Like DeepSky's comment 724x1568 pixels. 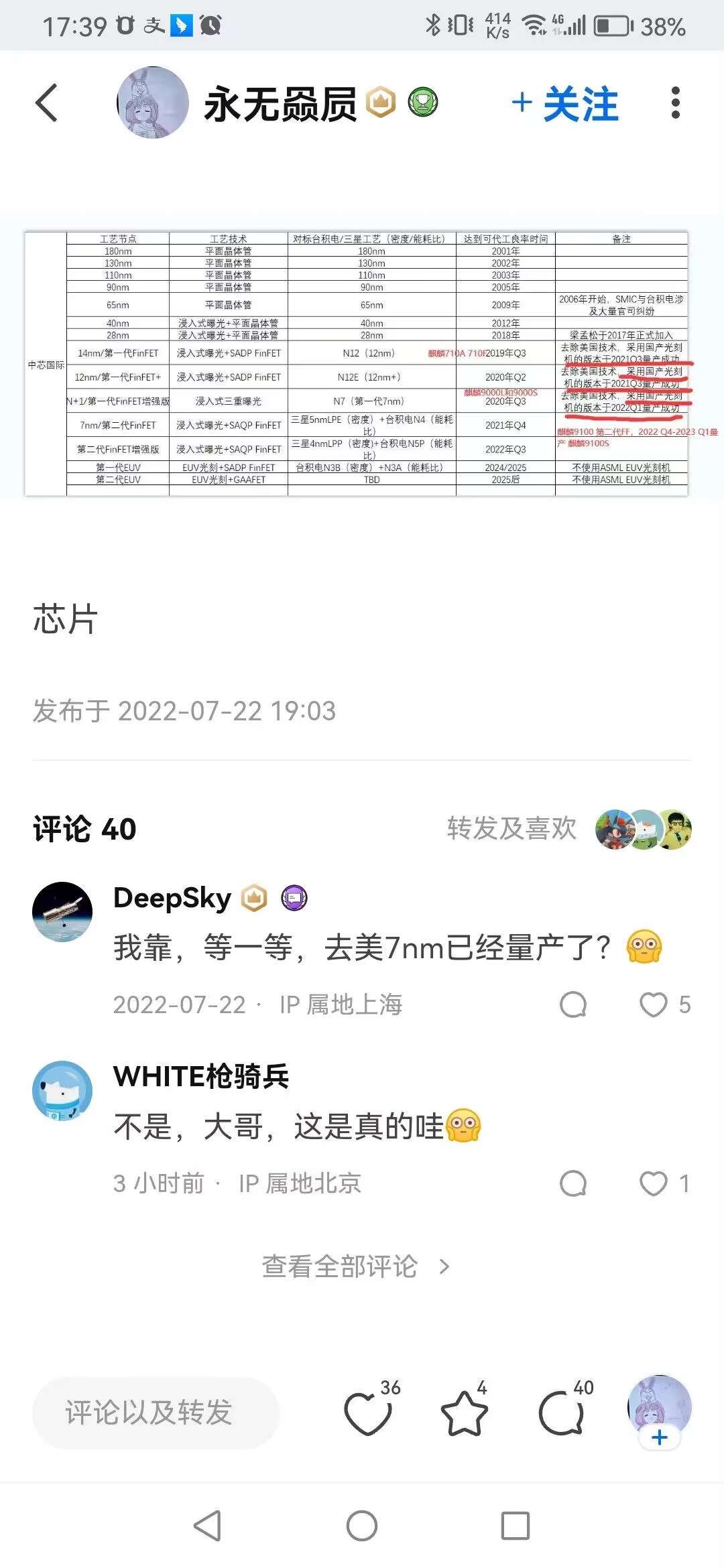654,1004
